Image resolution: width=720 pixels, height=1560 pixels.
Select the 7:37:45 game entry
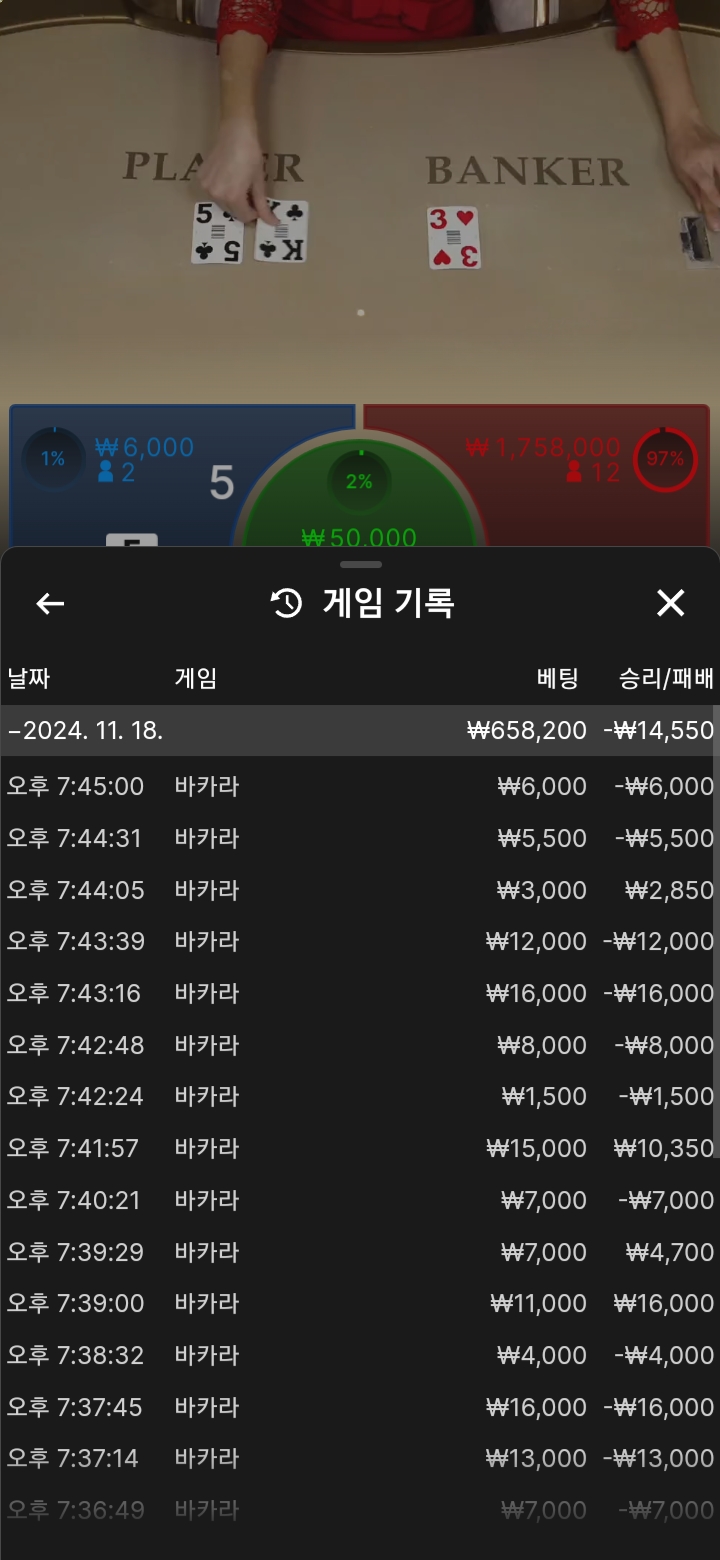point(360,1408)
